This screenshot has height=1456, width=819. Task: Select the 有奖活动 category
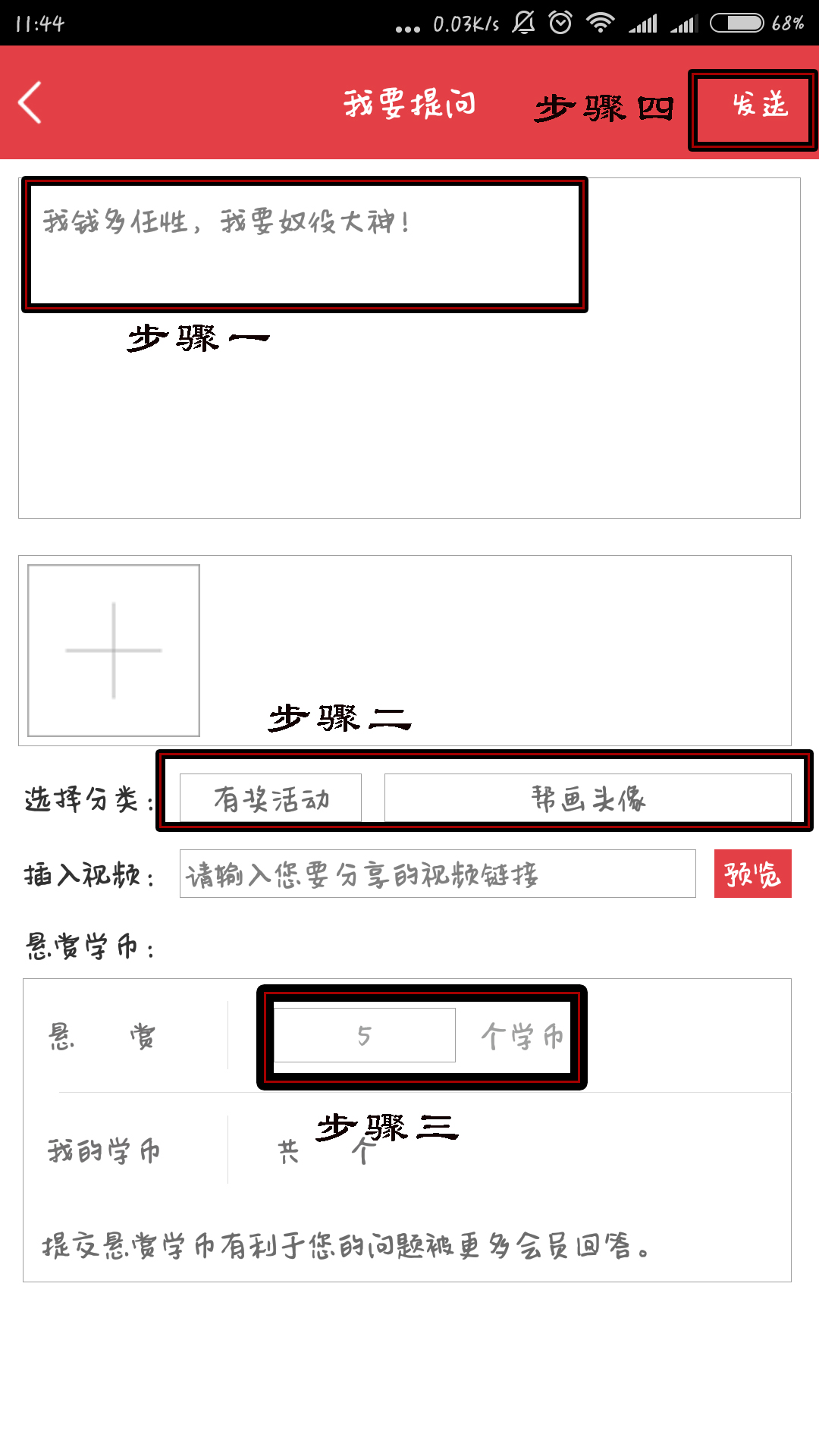[271, 799]
